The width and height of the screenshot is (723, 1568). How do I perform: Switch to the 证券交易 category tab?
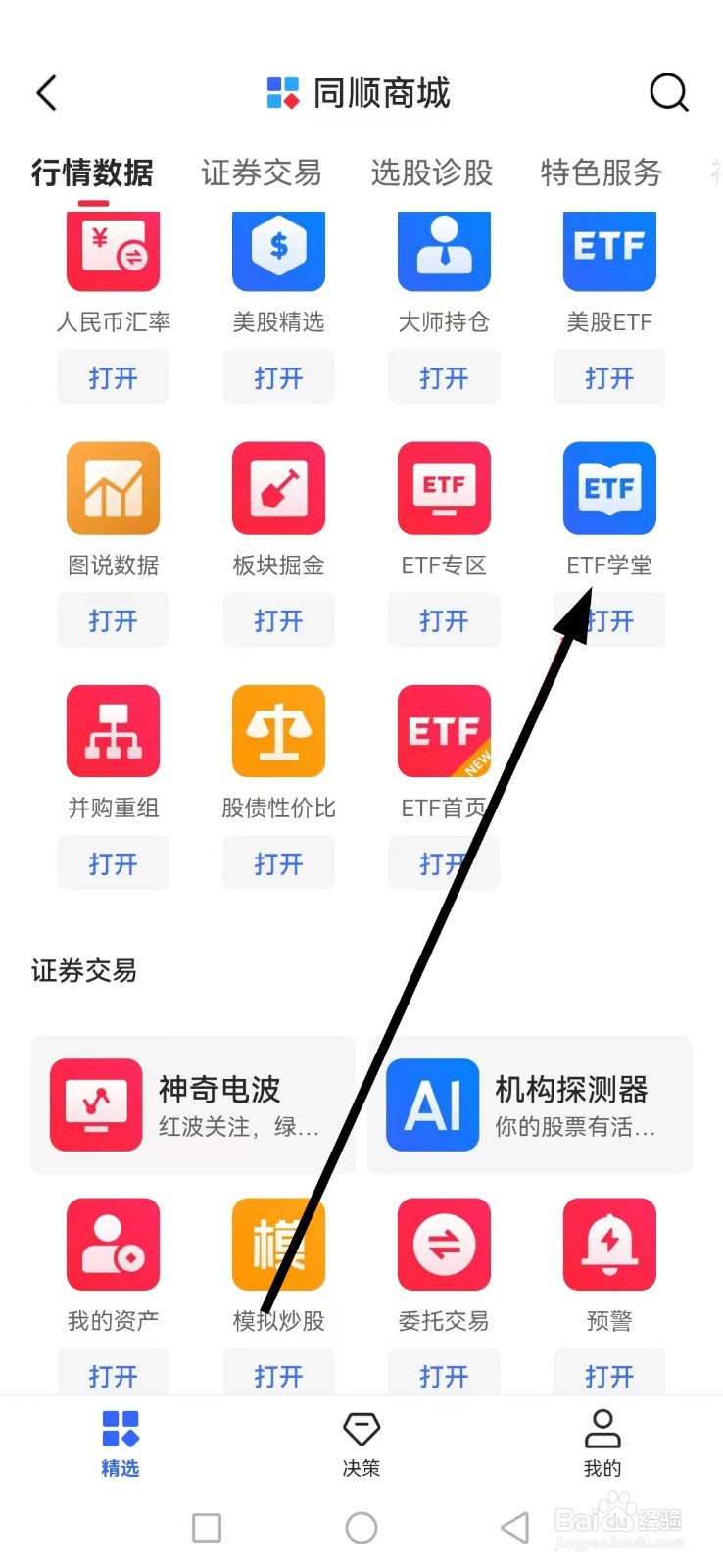[261, 172]
